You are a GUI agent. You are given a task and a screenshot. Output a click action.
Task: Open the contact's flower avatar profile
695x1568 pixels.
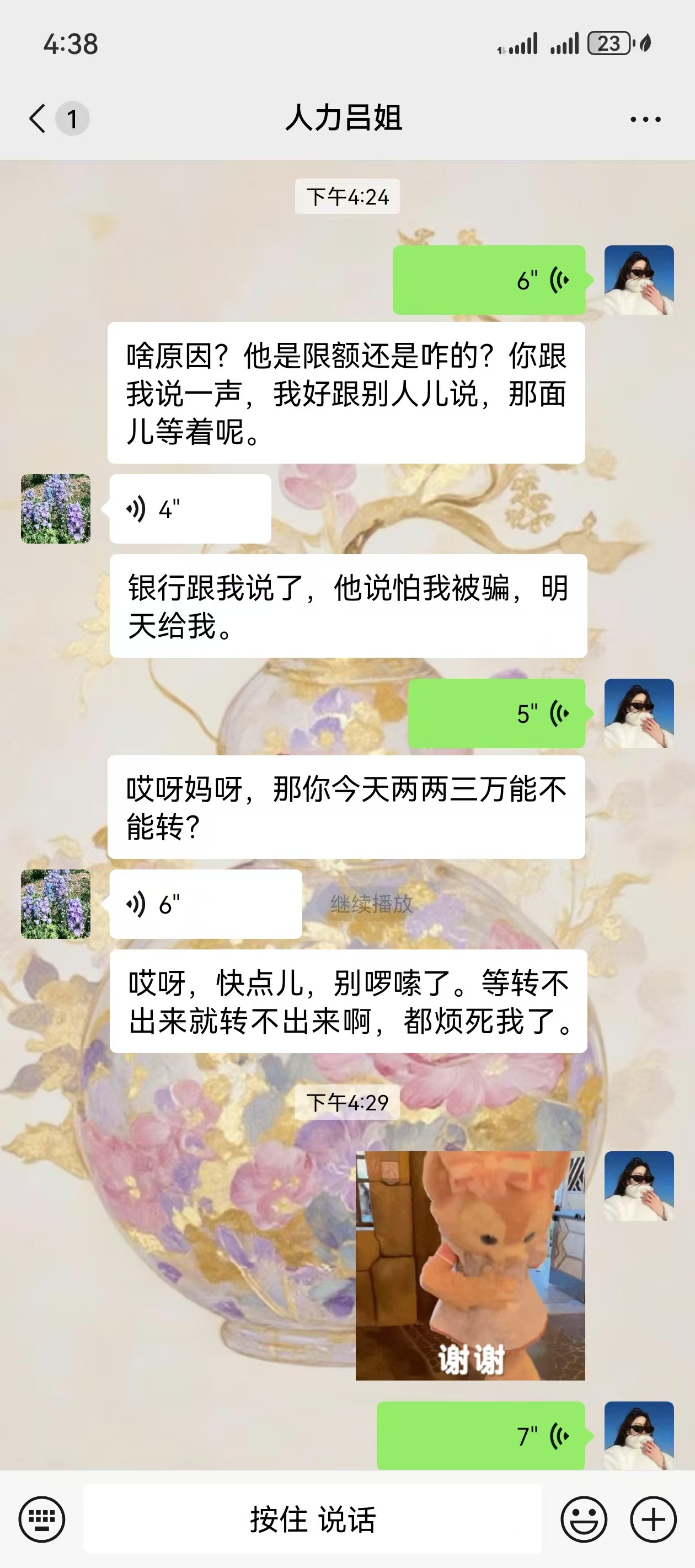coord(55,509)
